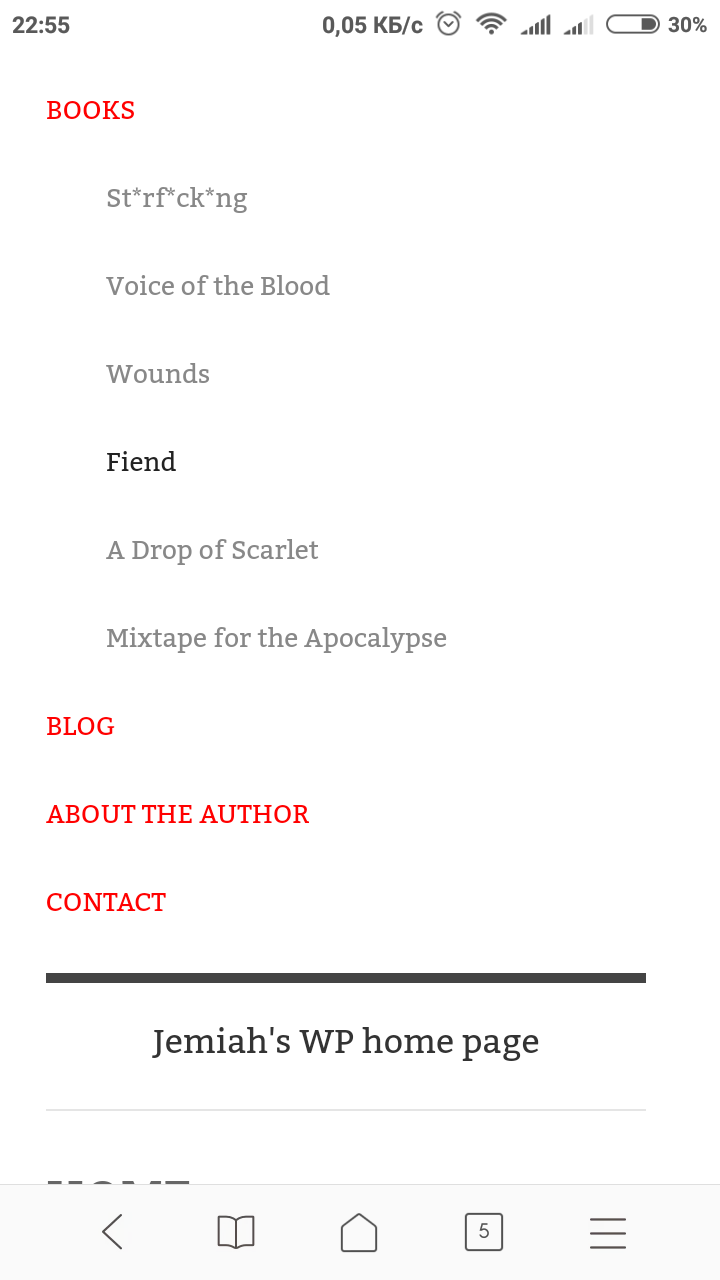Show the five open browser tabs

[x=484, y=1231]
